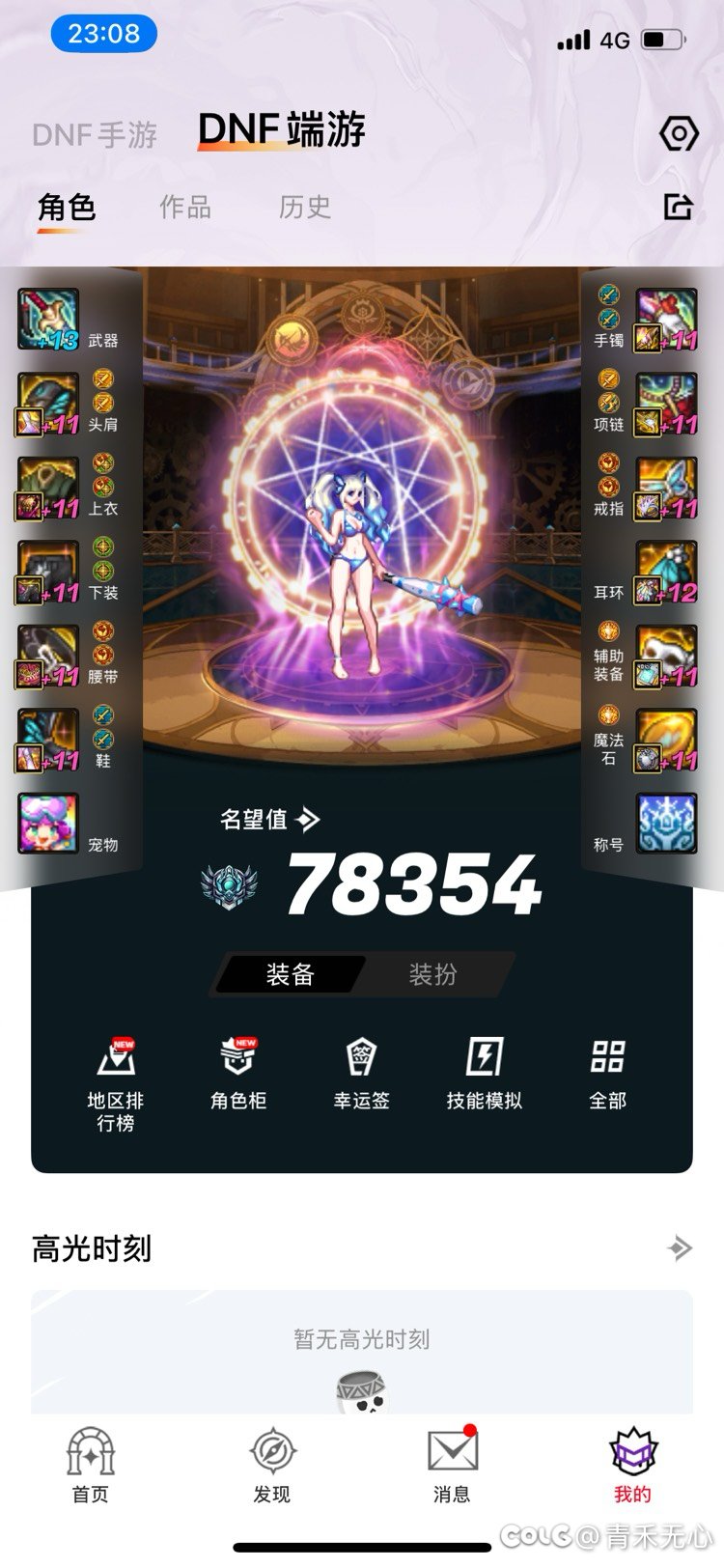Switch to the 作品 tab
The image size is (724, 1568).
tap(184, 207)
